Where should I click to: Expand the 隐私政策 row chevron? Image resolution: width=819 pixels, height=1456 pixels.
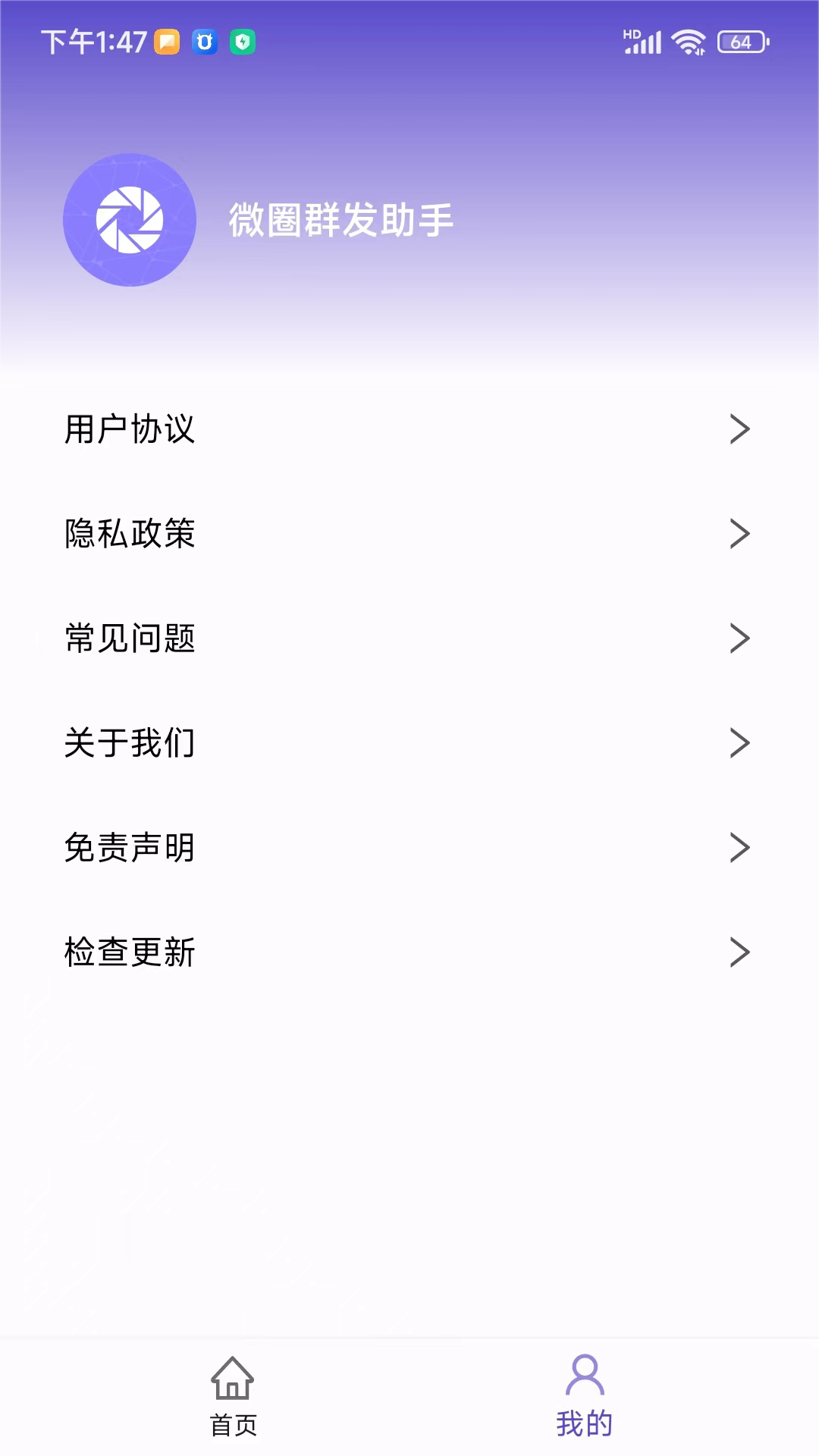[739, 533]
